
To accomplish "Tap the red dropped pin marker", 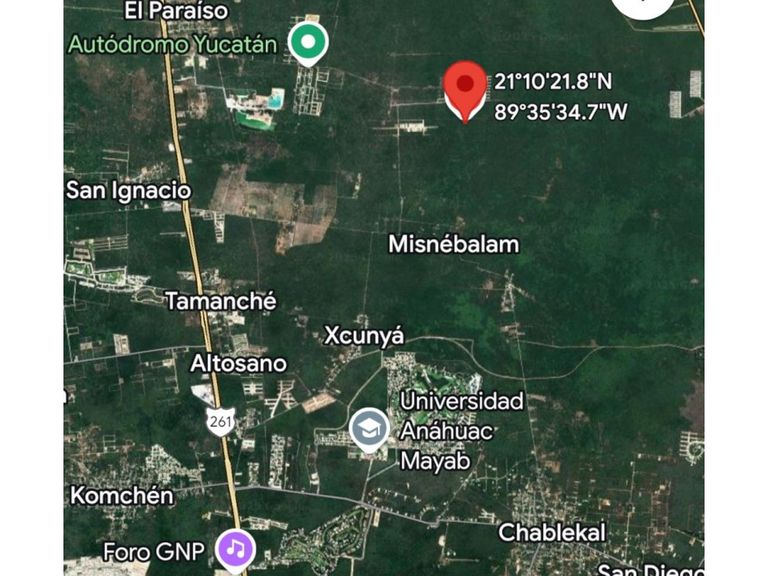I will [465, 87].
